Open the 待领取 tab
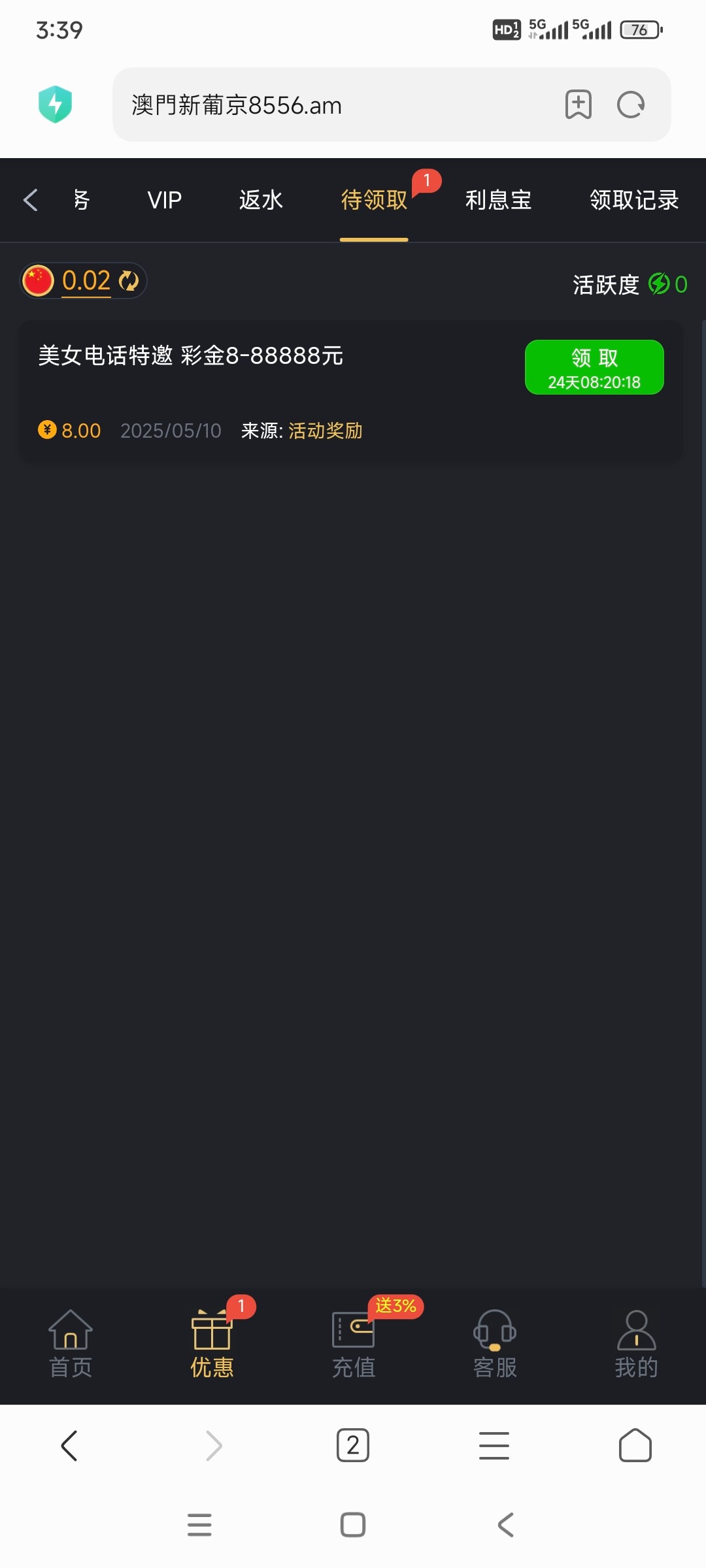This screenshot has height=1568, width=706. click(x=374, y=200)
